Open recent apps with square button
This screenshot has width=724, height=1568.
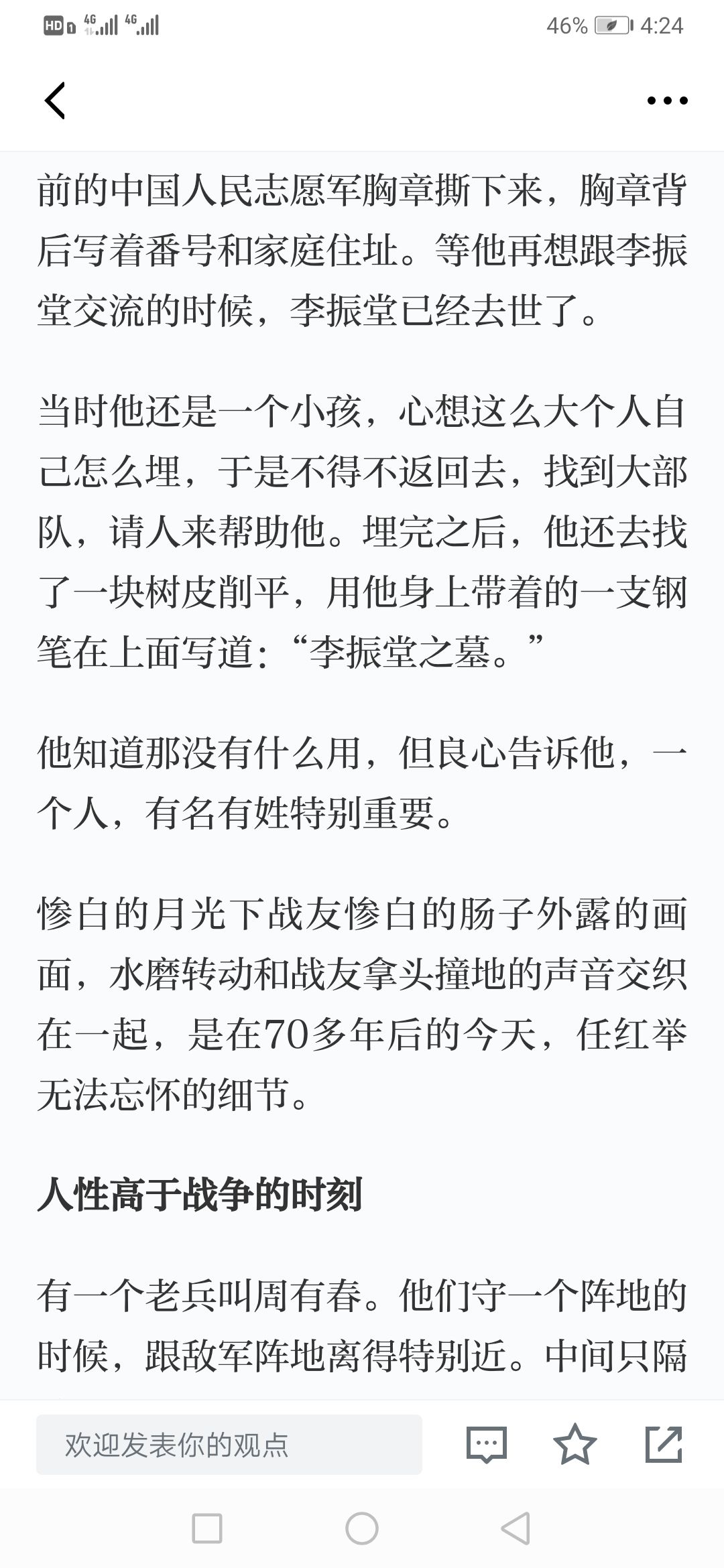(207, 1528)
